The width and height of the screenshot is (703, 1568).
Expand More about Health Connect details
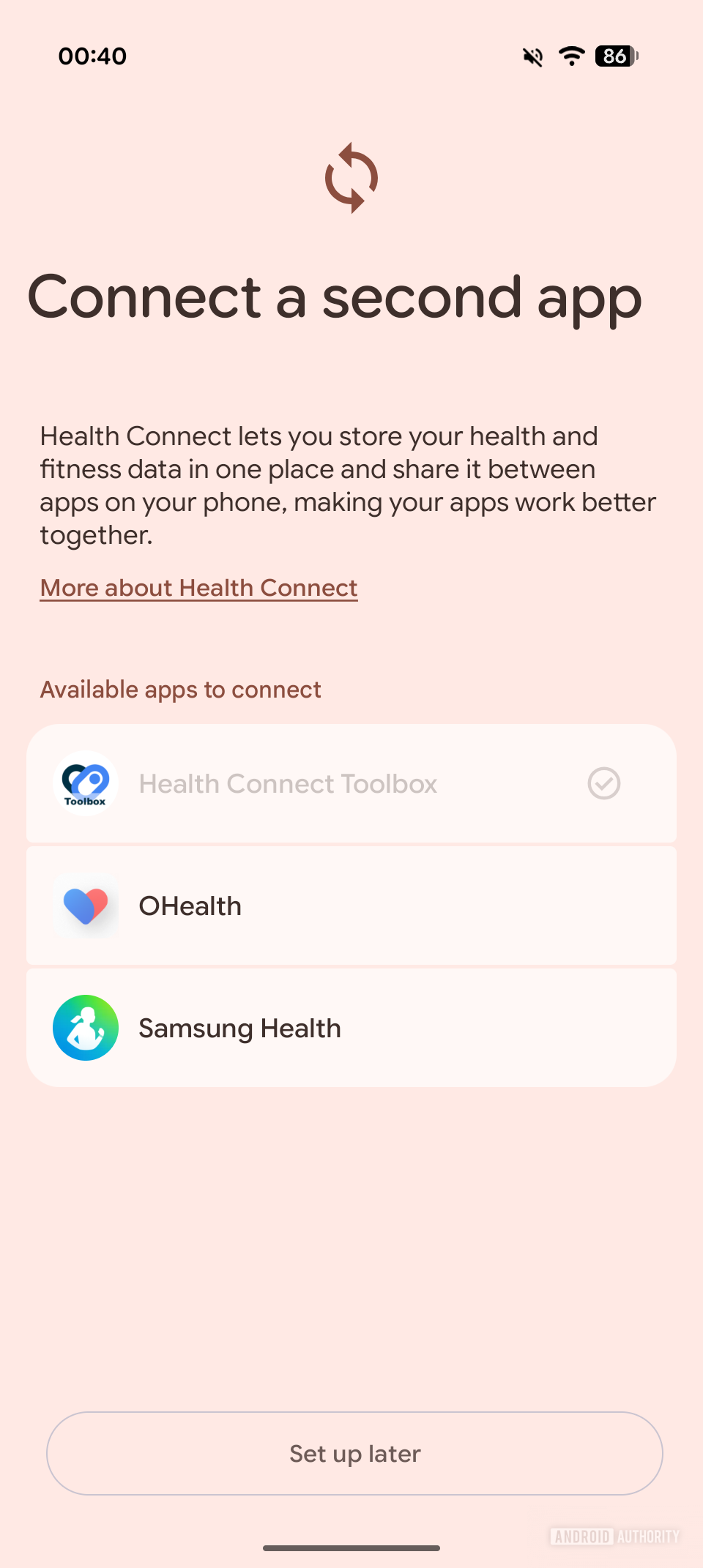tap(198, 588)
